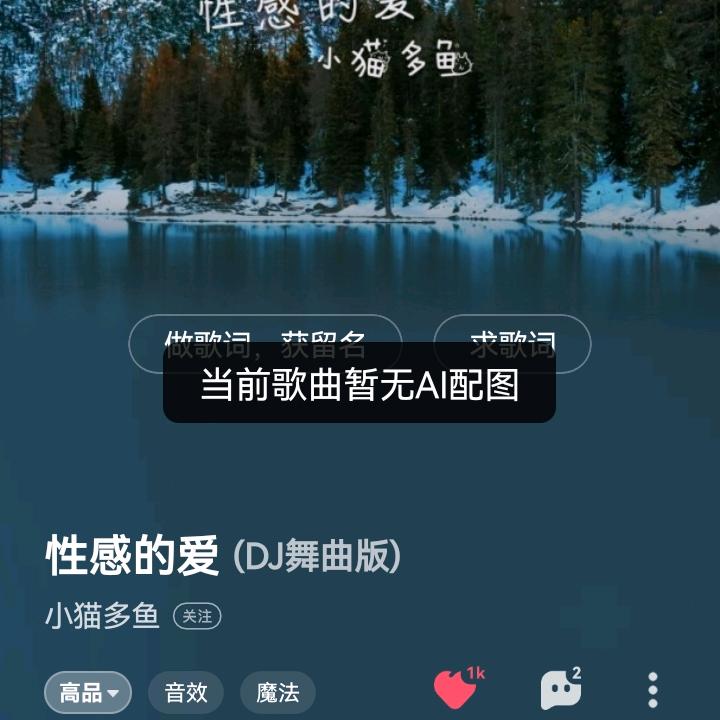The image size is (720, 720).
Task: Follow artist 小猫多鱼 with 关注
Action: 197,616
